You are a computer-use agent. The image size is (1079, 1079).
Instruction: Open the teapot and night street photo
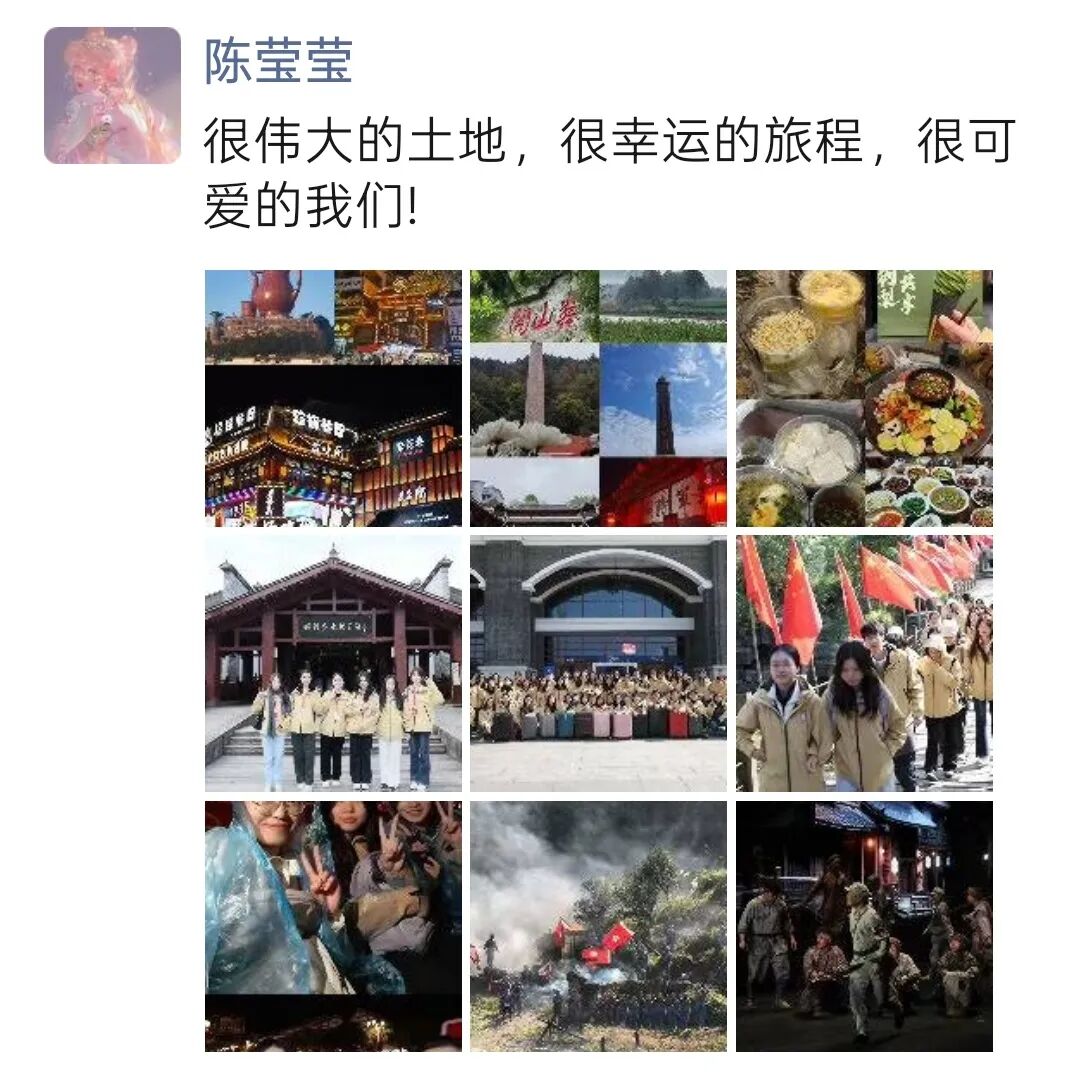[333, 398]
